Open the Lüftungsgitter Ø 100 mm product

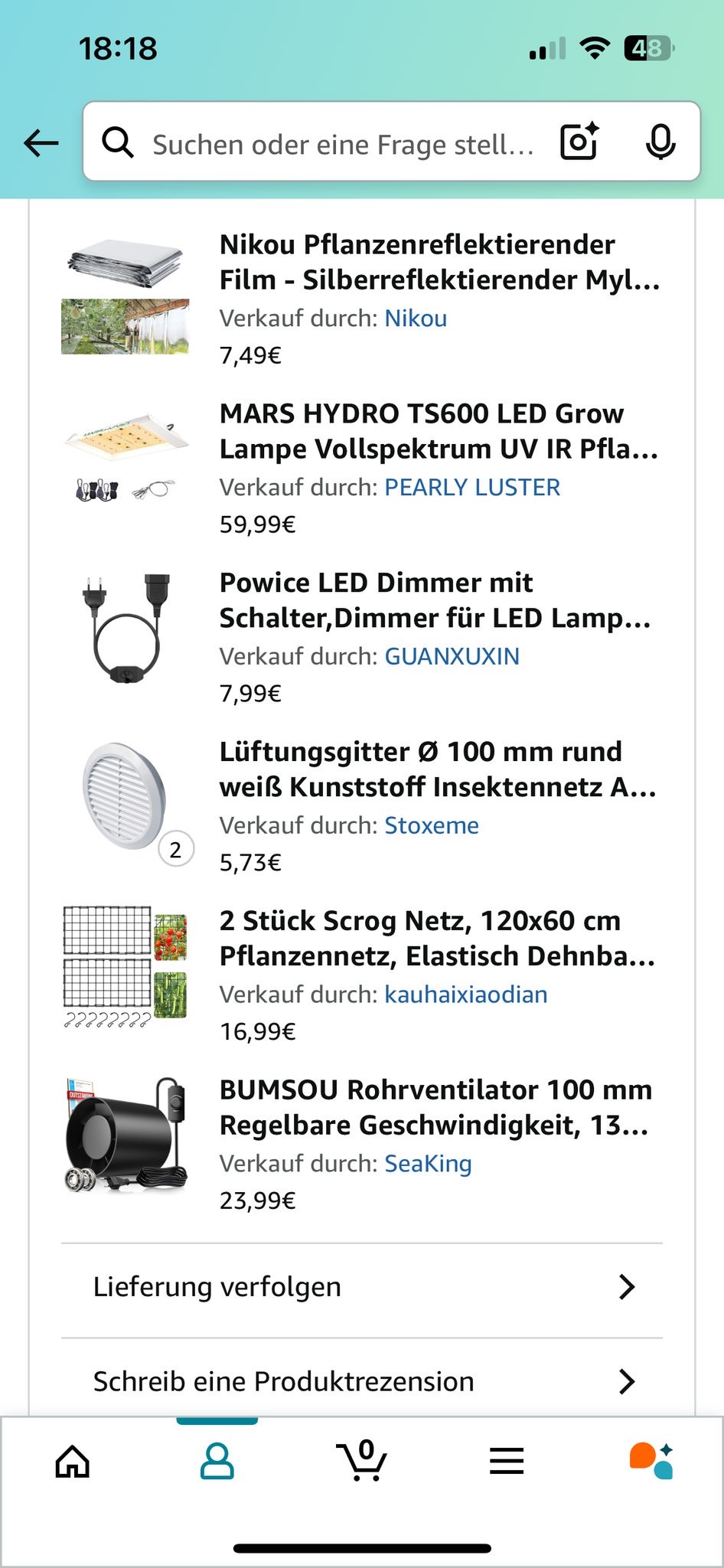pyautogui.click(x=437, y=769)
